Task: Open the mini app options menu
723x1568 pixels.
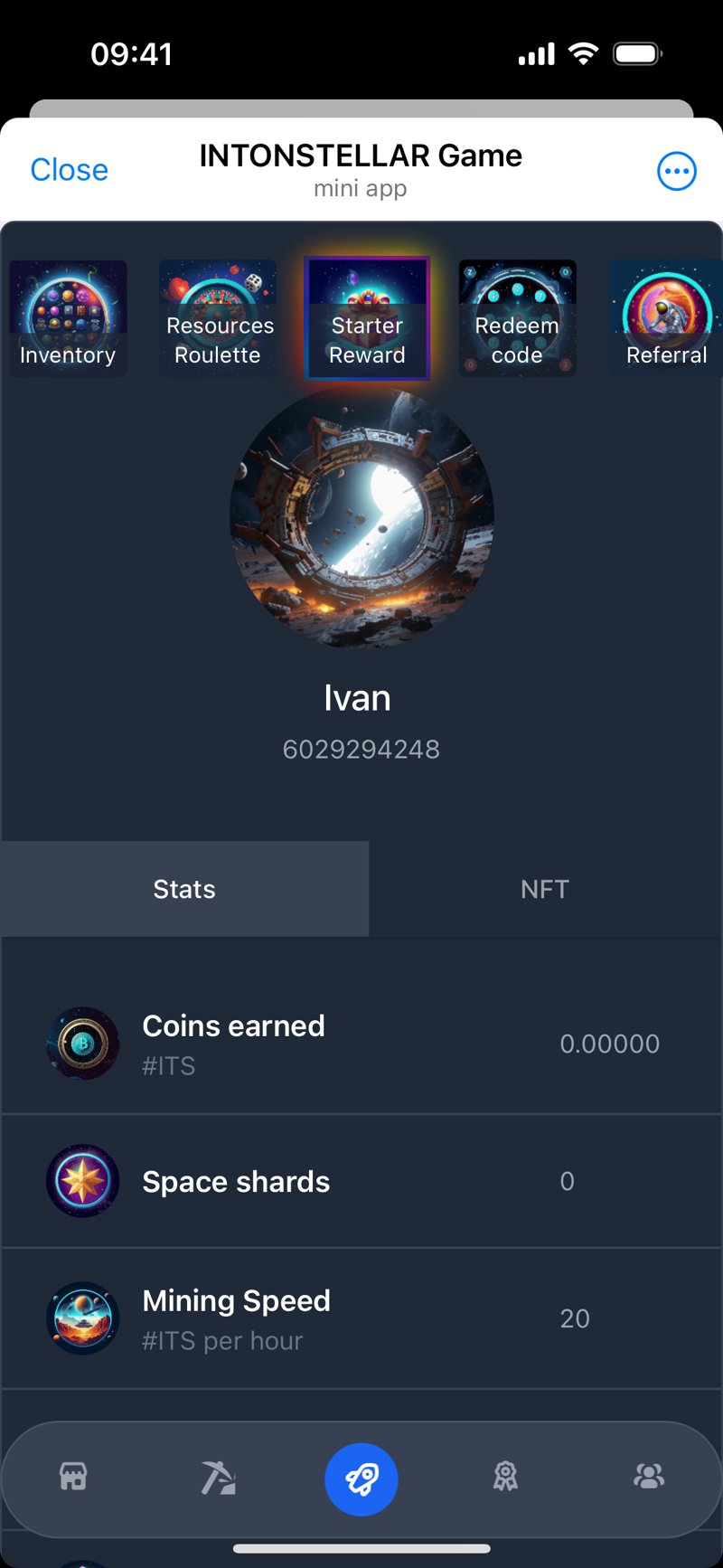Action: click(677, 170)
